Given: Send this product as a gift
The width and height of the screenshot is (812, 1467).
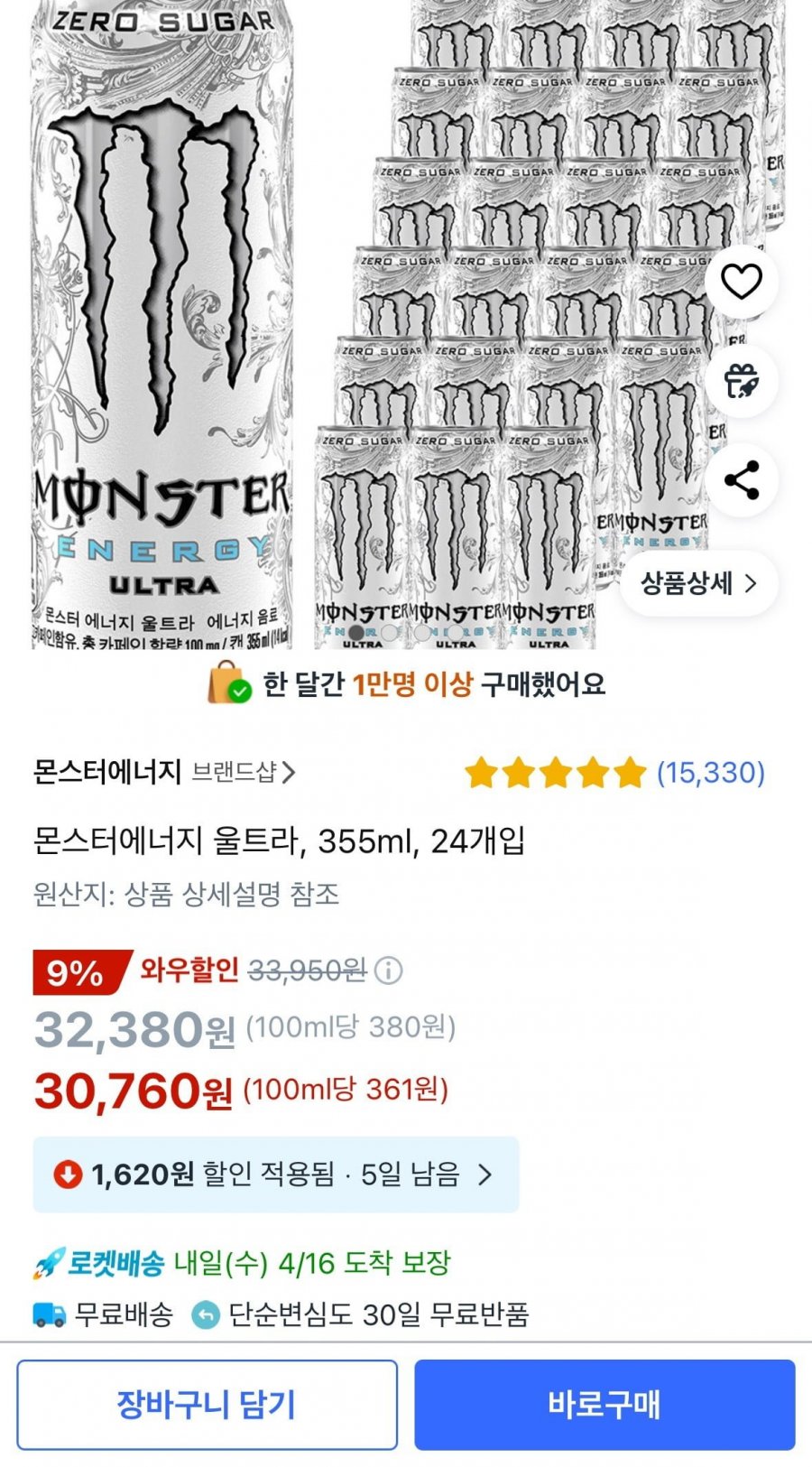Looking at the screenshot, I should [x=742, y=381].
